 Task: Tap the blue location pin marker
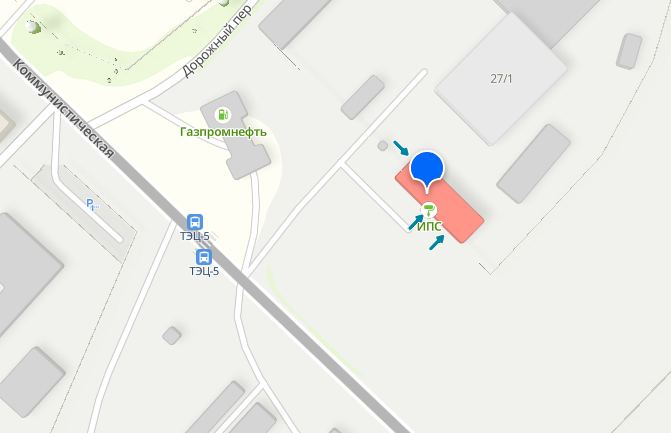tap(427, 168)
